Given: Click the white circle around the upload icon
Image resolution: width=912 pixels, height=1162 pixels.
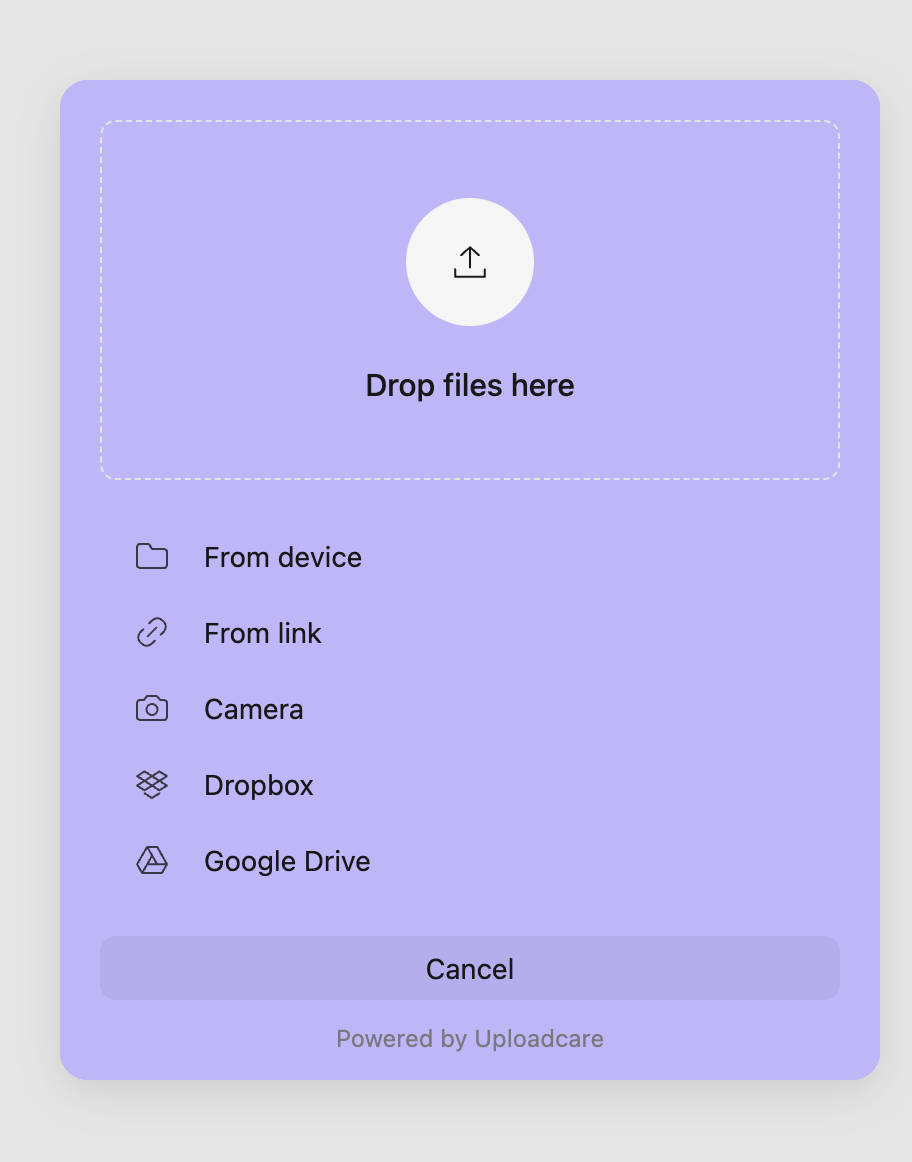Looking at the screenshot, I should [469, 262].
